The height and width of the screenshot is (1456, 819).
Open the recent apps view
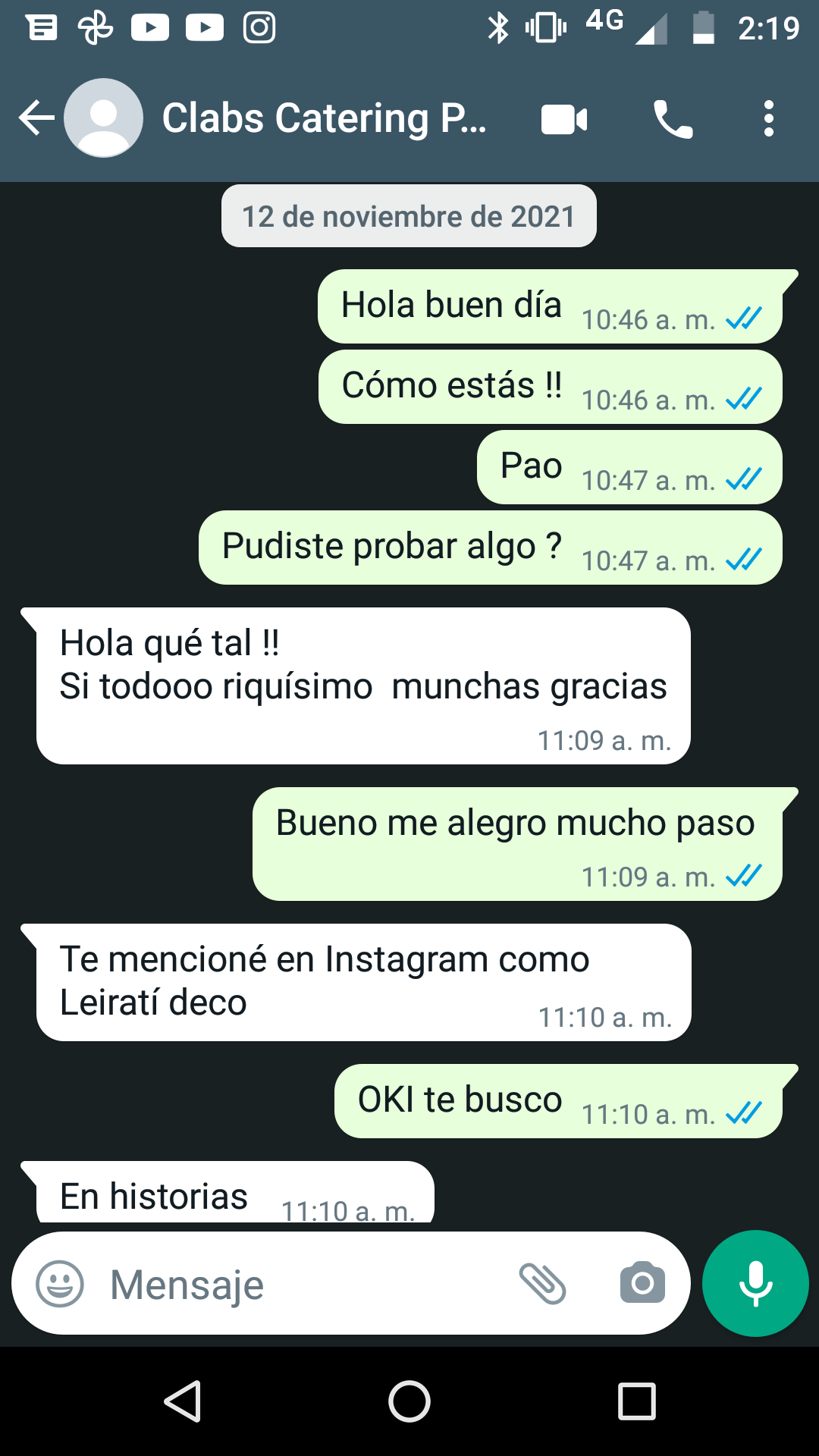pyautogui.click(x=637, y=1401)
